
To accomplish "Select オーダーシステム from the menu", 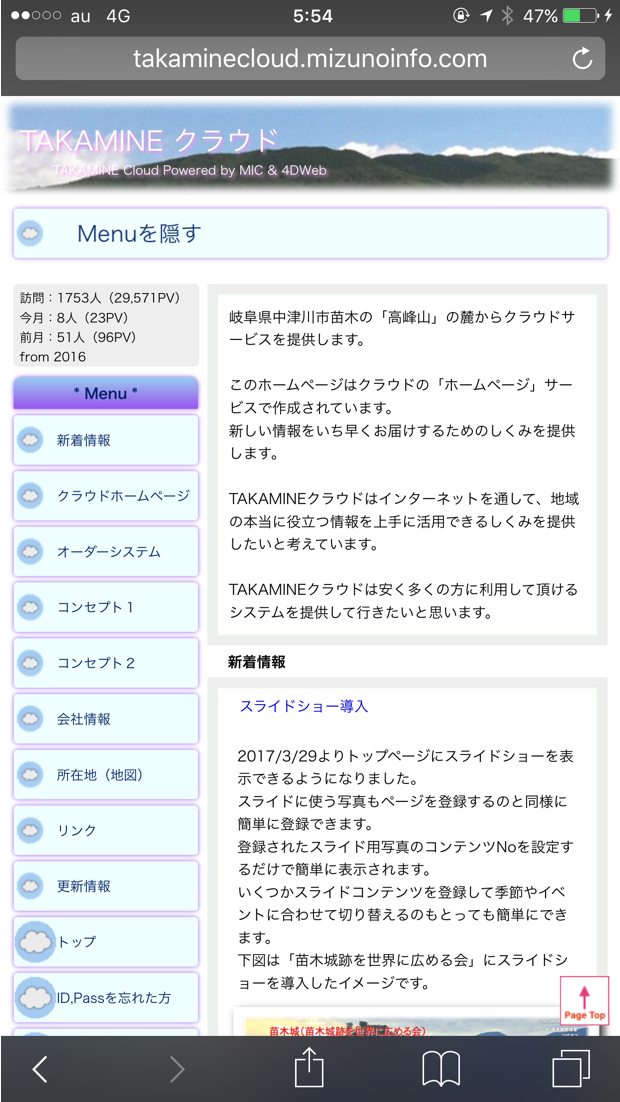I will point(106,552).
